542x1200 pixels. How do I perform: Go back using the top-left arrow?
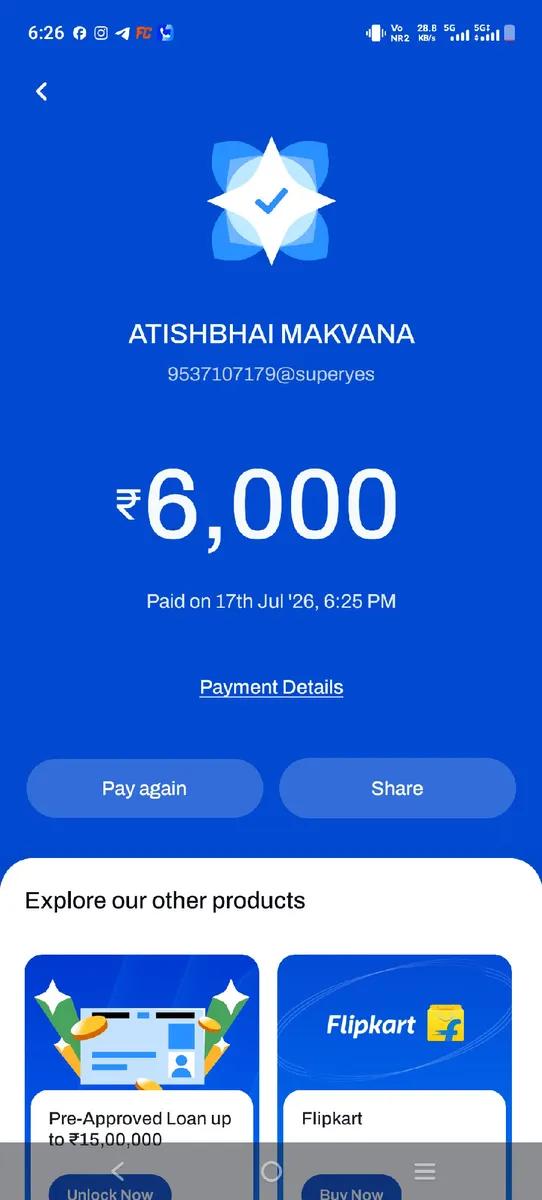tap(41, 91)
